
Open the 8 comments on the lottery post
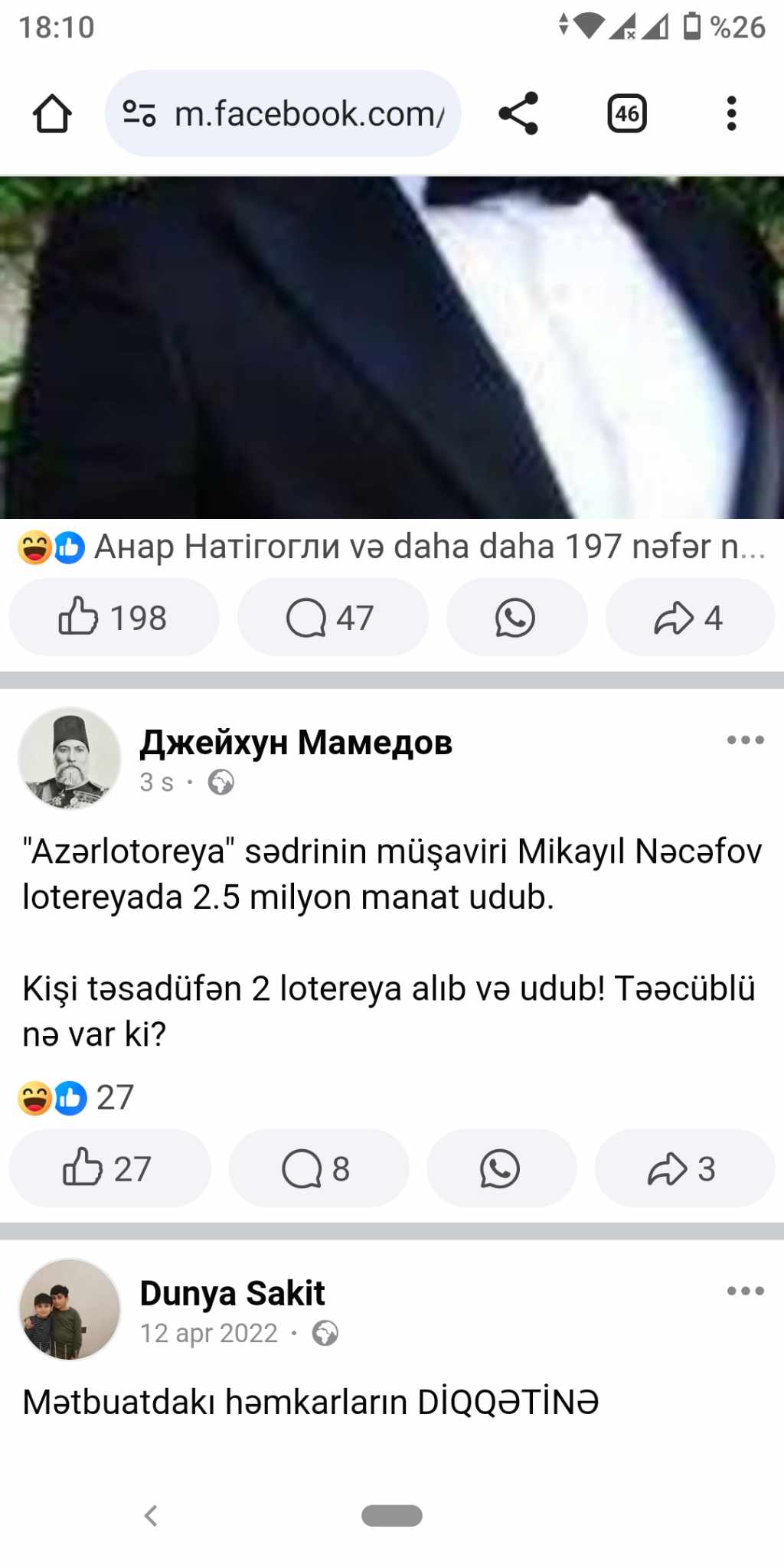pyautogui.click(x=318, y=1168)
